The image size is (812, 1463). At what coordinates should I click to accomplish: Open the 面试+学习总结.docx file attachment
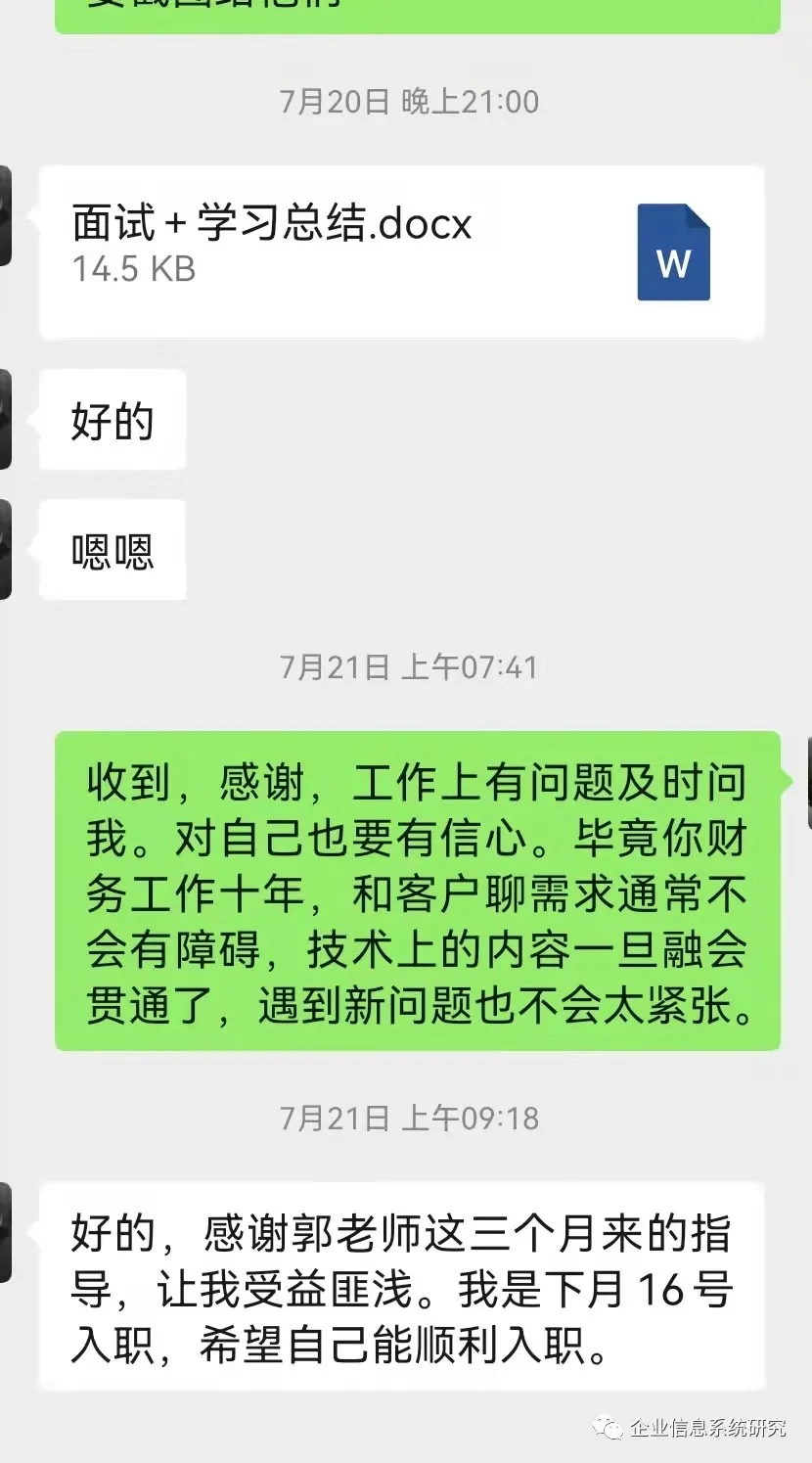401,251
